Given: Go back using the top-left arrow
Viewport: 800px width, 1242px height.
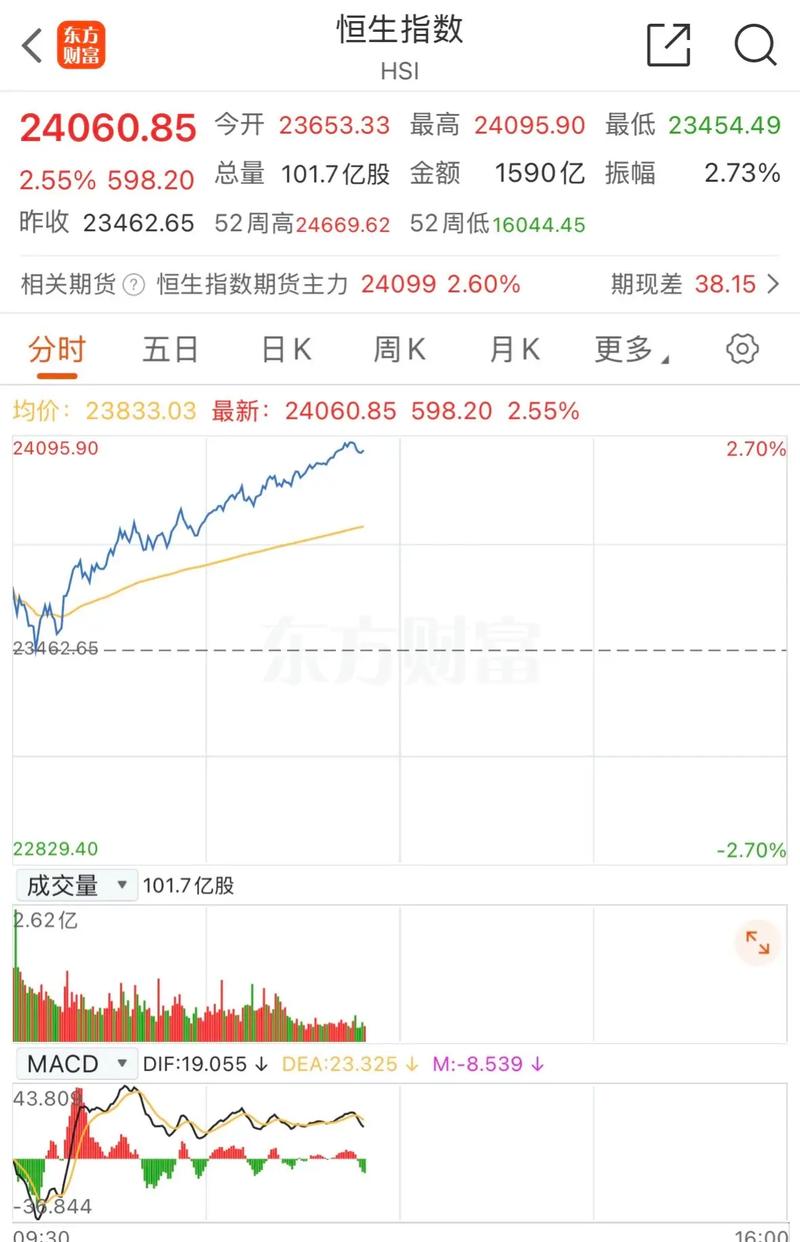Looking at the screenshot, I should click(x=33, y=45).
